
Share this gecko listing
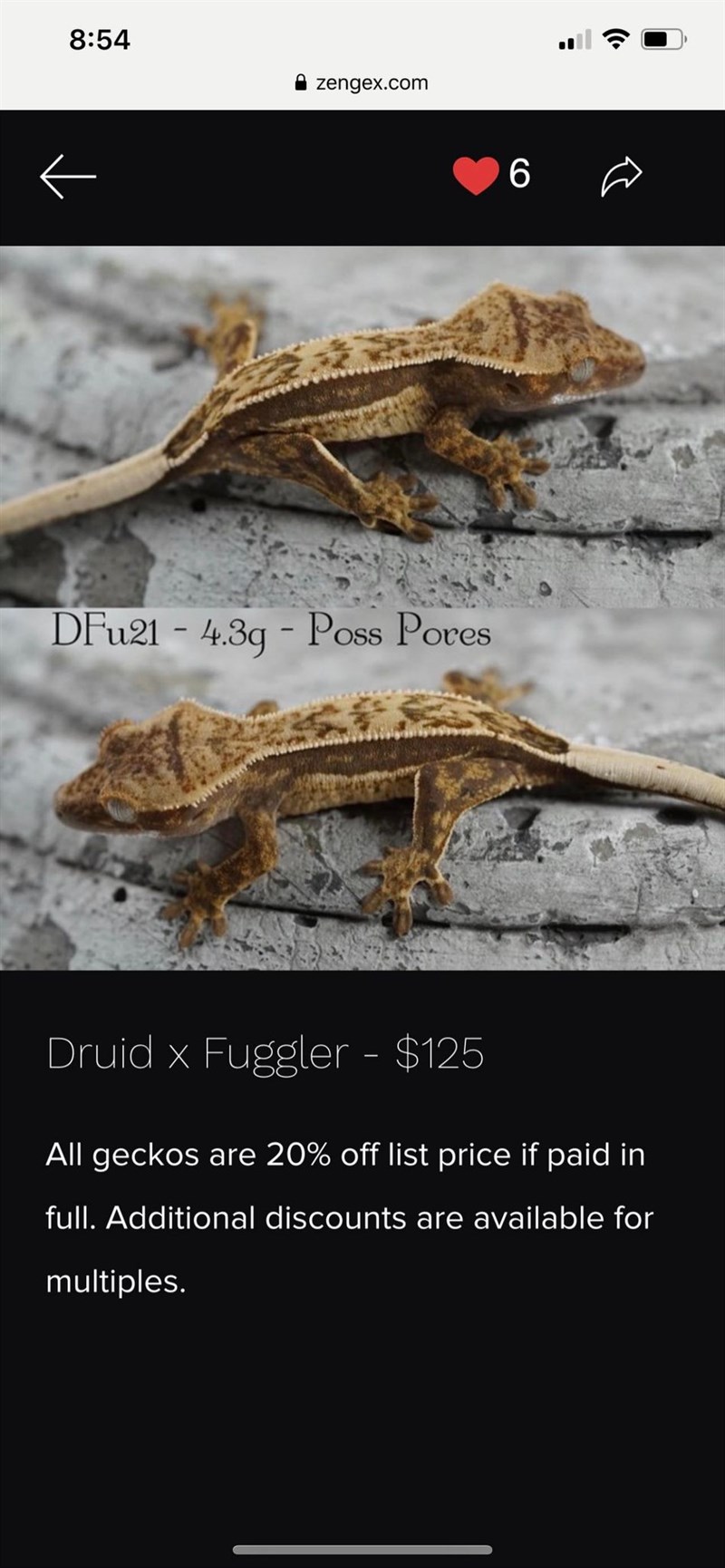point(622,176)
